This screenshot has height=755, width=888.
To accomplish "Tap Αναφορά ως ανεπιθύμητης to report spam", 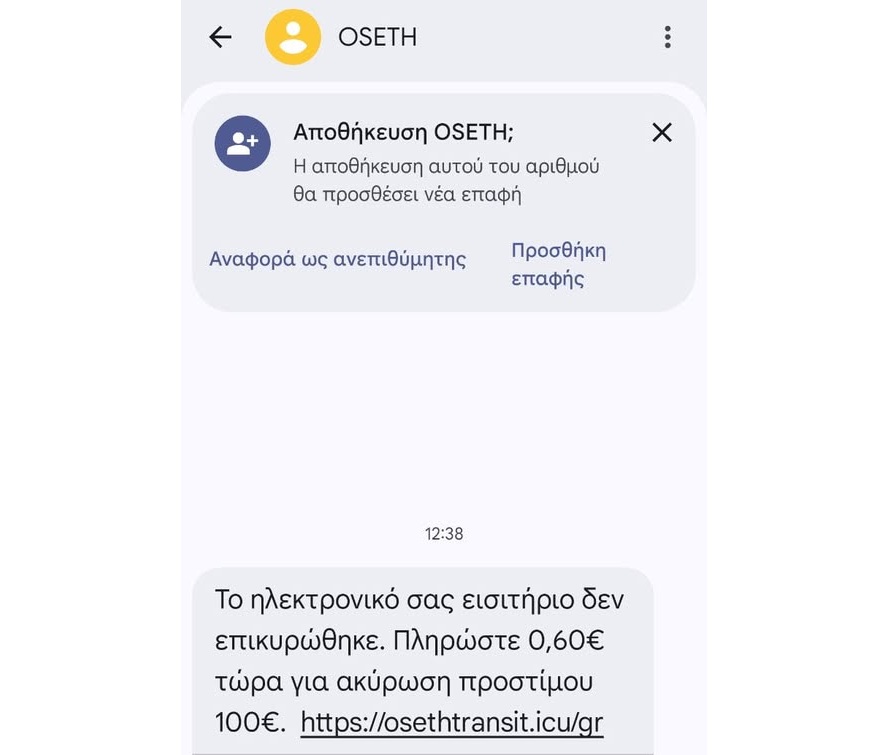I will point(338,260).
